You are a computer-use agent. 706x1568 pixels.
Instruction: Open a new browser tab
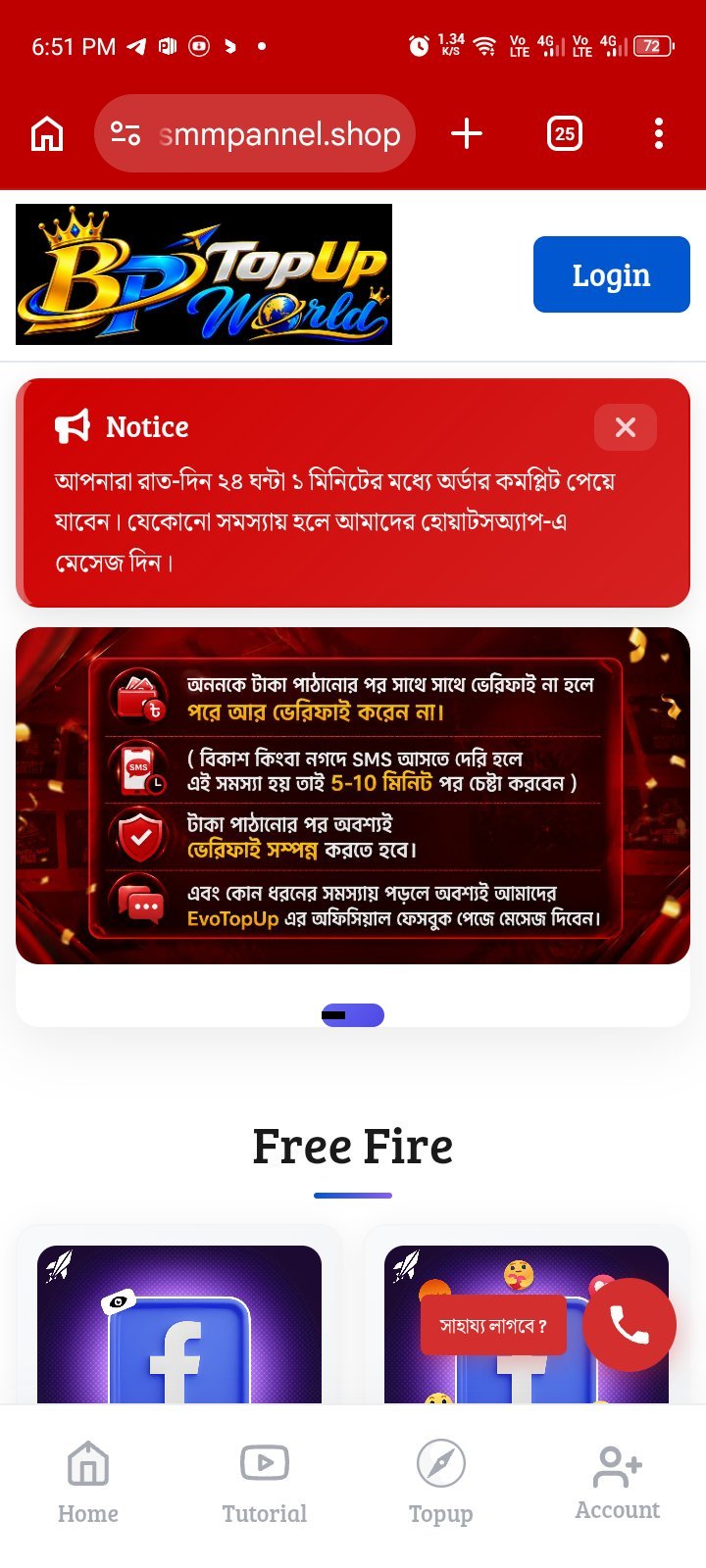click(x=467, y=133)
